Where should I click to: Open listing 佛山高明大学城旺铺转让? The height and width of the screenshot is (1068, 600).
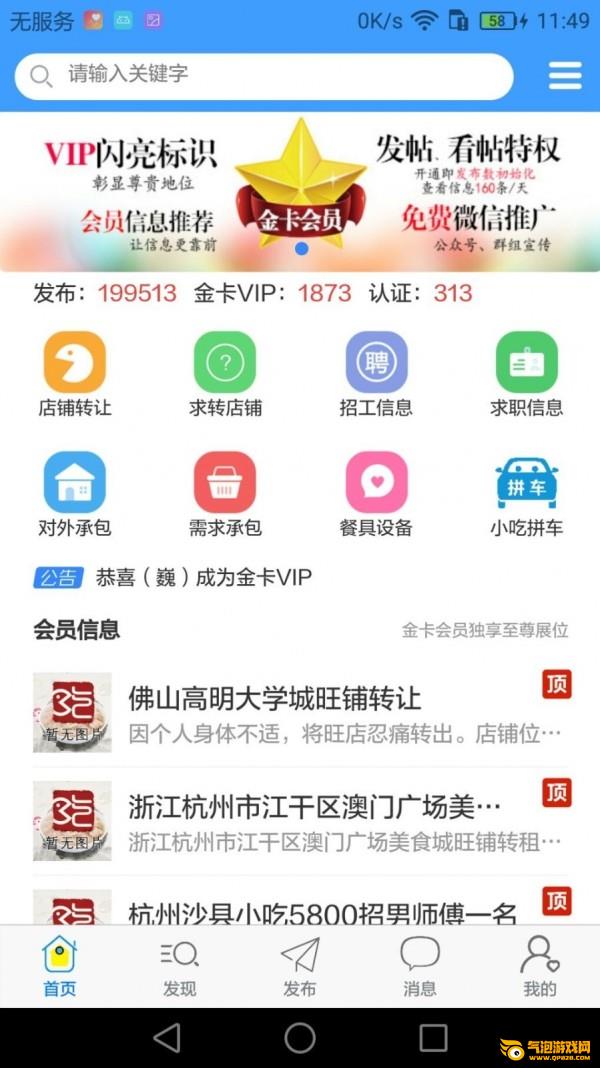pyautogui.click(x=300, y=713)
